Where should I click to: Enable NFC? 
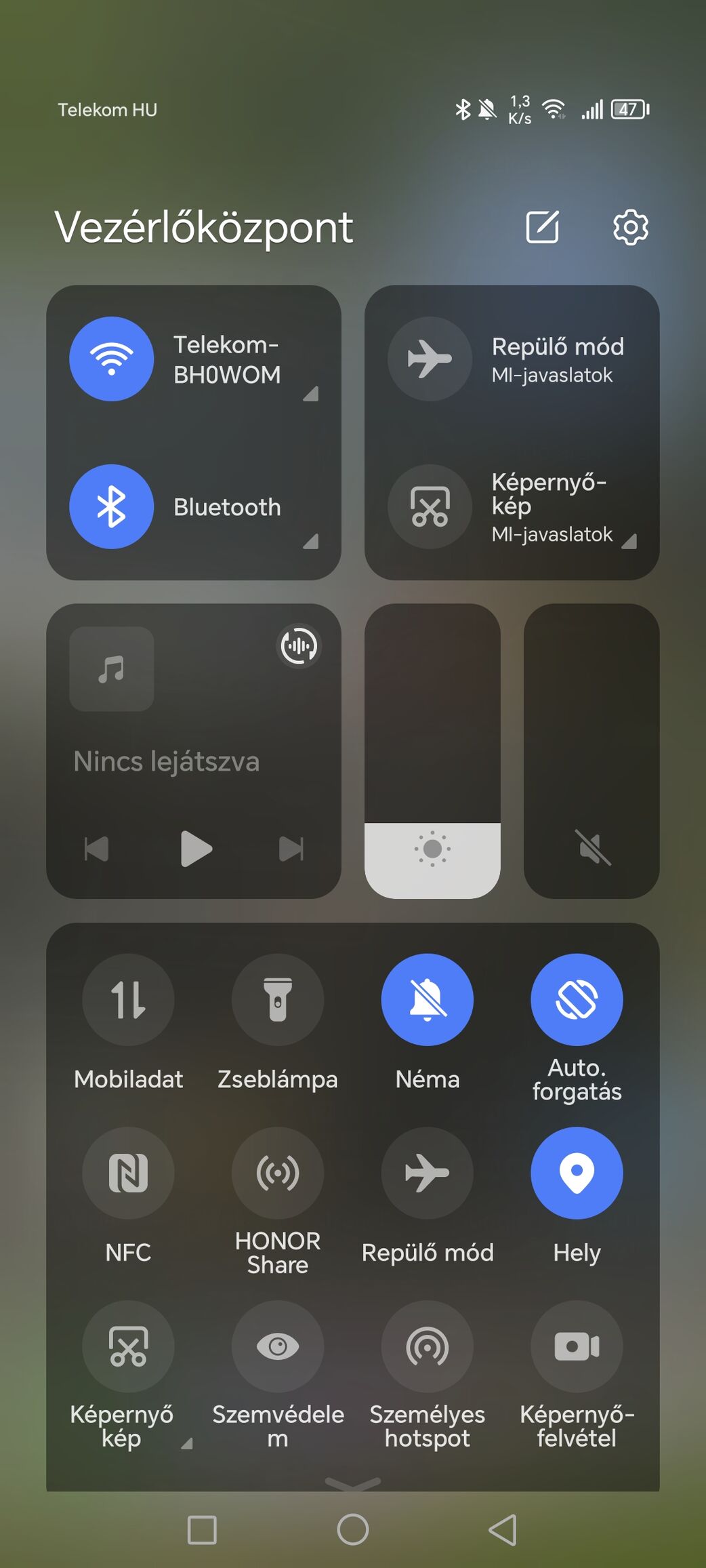click(x=128, y=1173)
